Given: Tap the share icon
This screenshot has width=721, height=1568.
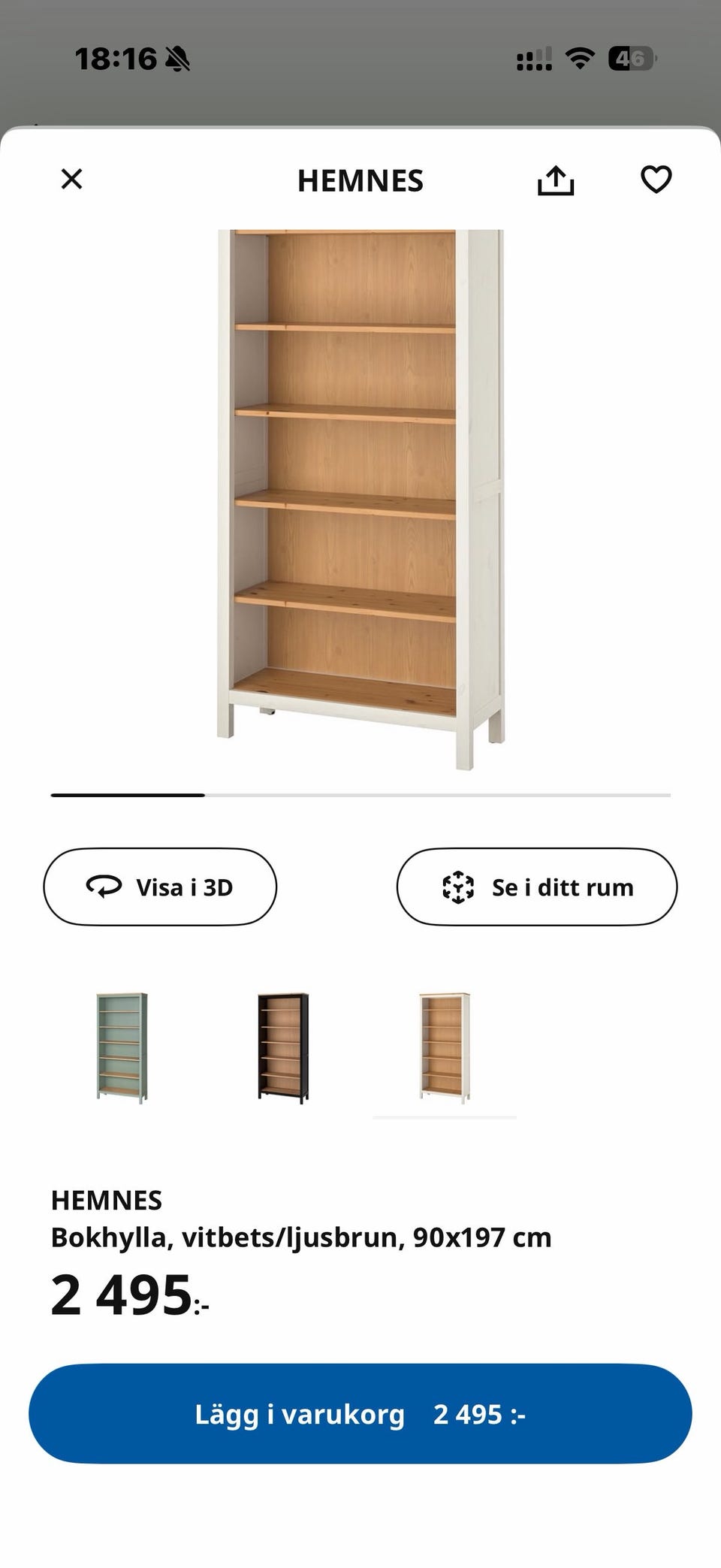Looking at the screenshot, I should [557, 180].
